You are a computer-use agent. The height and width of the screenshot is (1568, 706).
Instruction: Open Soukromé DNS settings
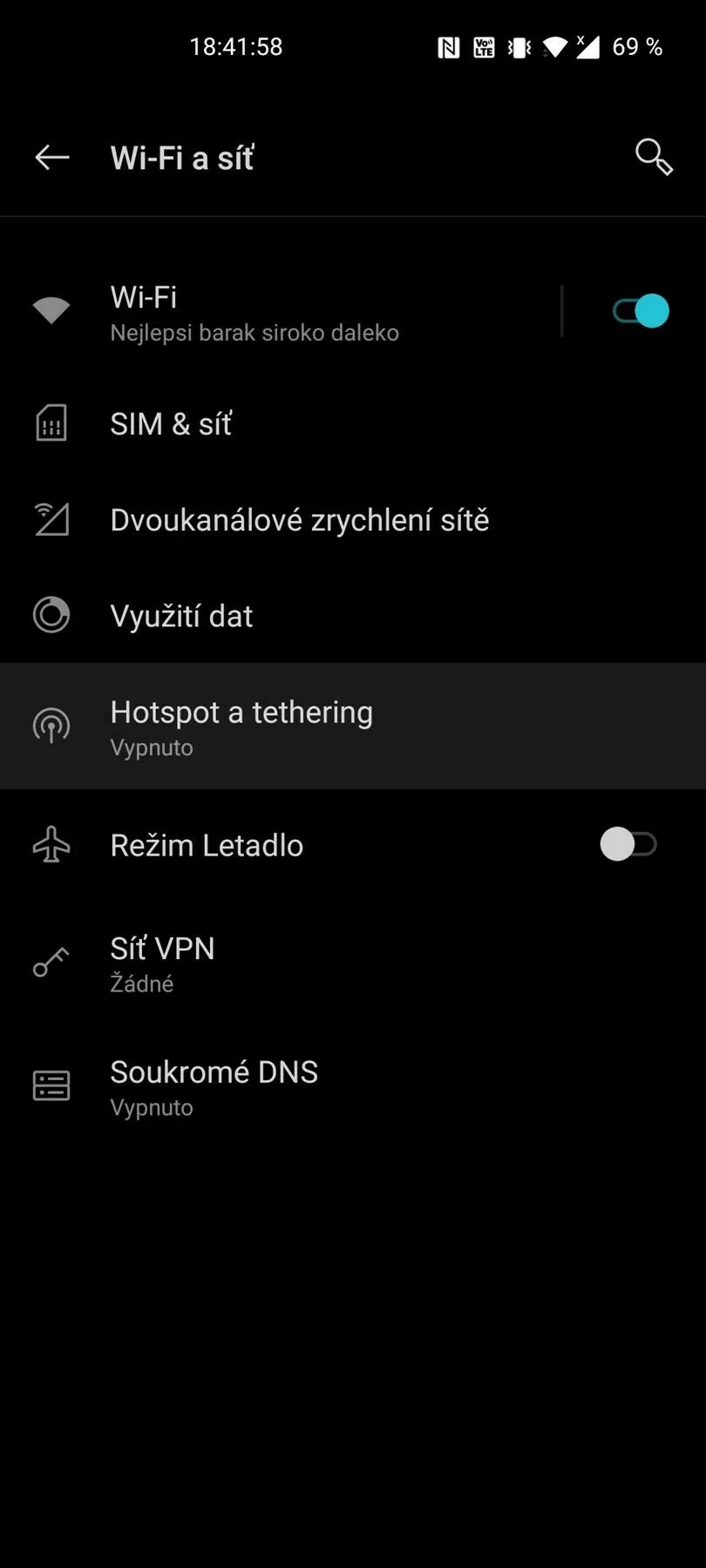point(353,1087)
